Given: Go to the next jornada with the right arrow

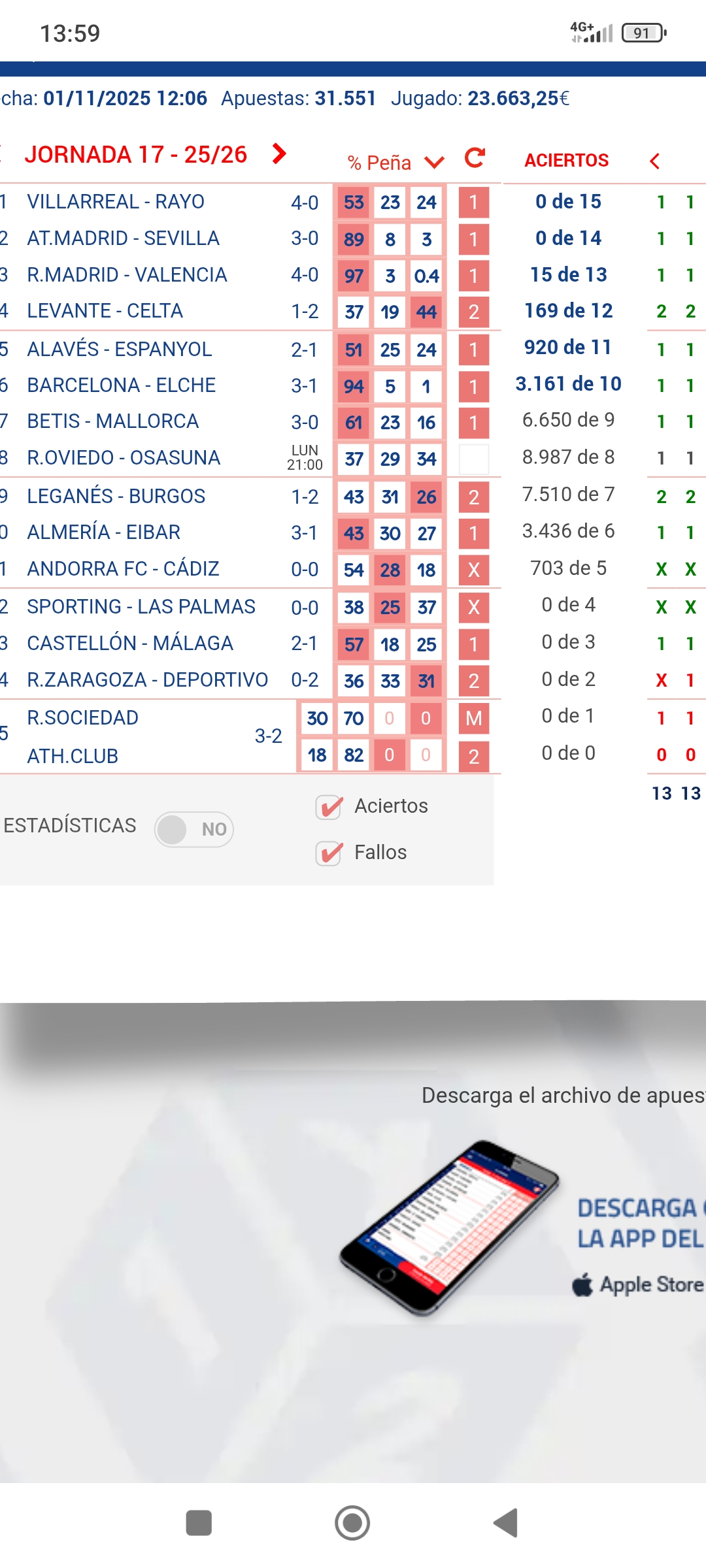Looking at the screenshot, I should tap(279, 154).
